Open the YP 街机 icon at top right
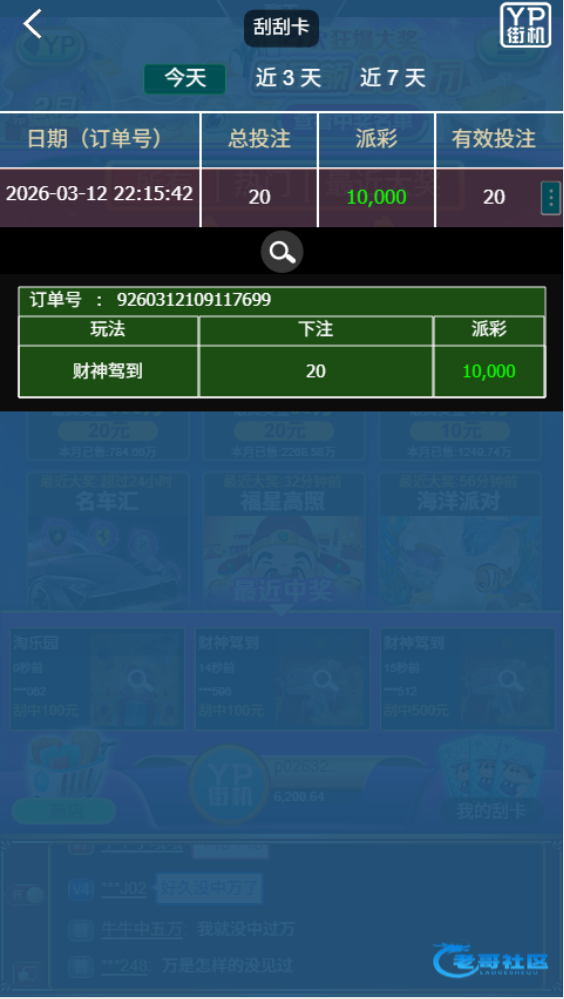Viewport: 564px width, 999px height. tap(526, 25)
